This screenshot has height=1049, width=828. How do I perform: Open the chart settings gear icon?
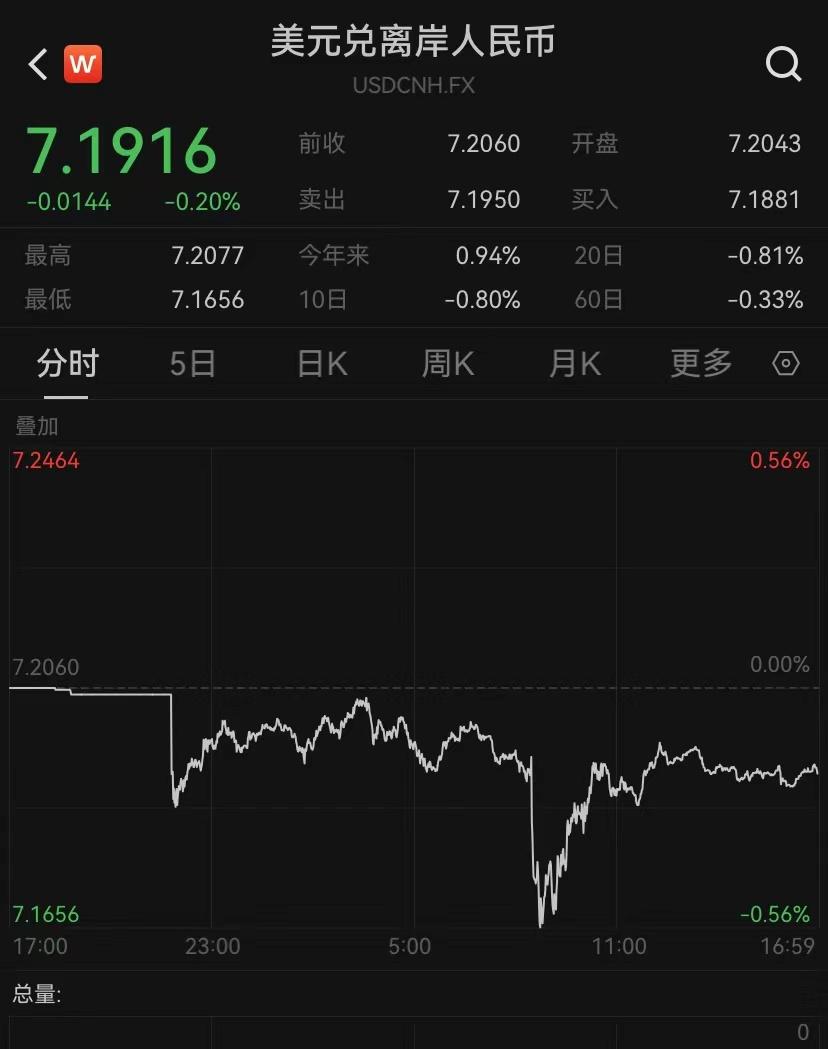click(x=786, y=364)
